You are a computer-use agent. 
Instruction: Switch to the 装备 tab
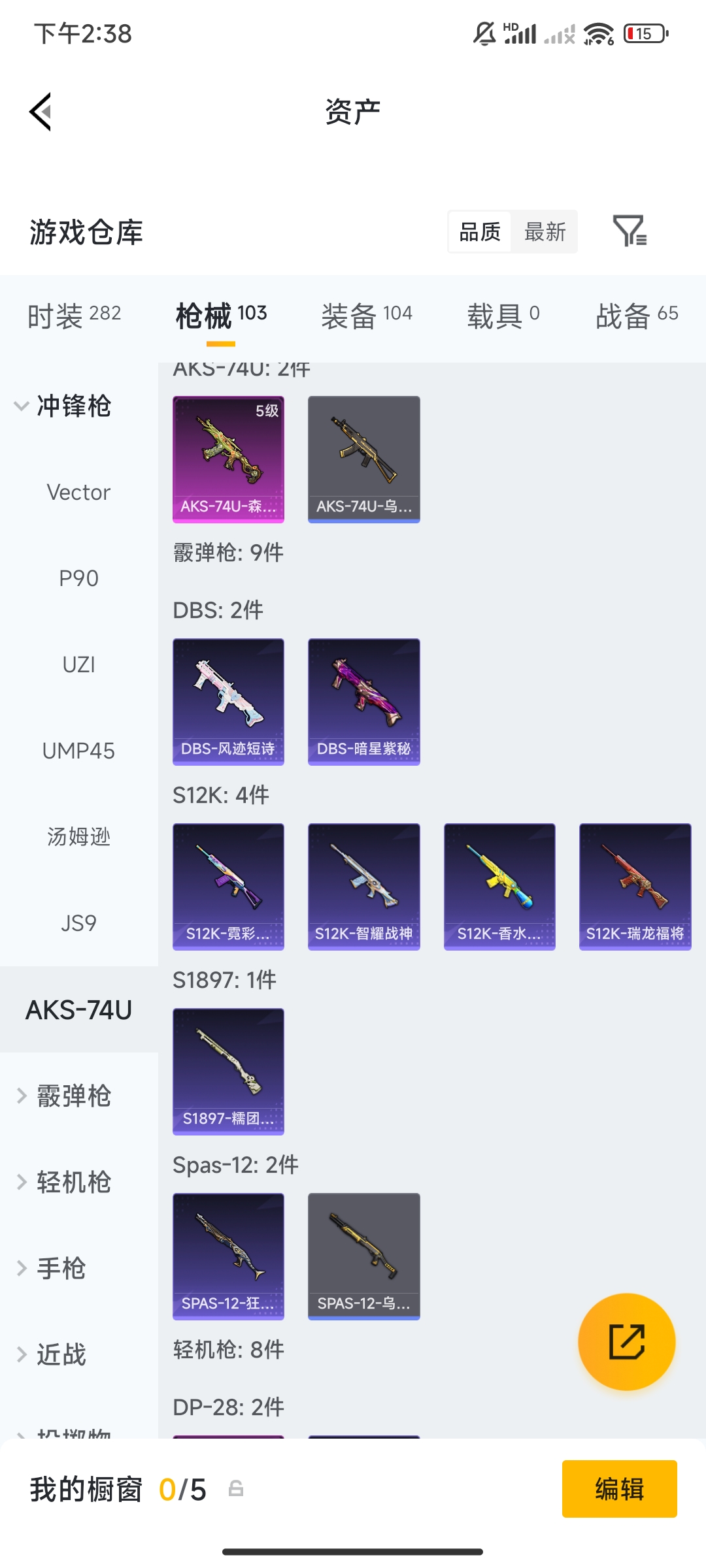click(367, 315)
